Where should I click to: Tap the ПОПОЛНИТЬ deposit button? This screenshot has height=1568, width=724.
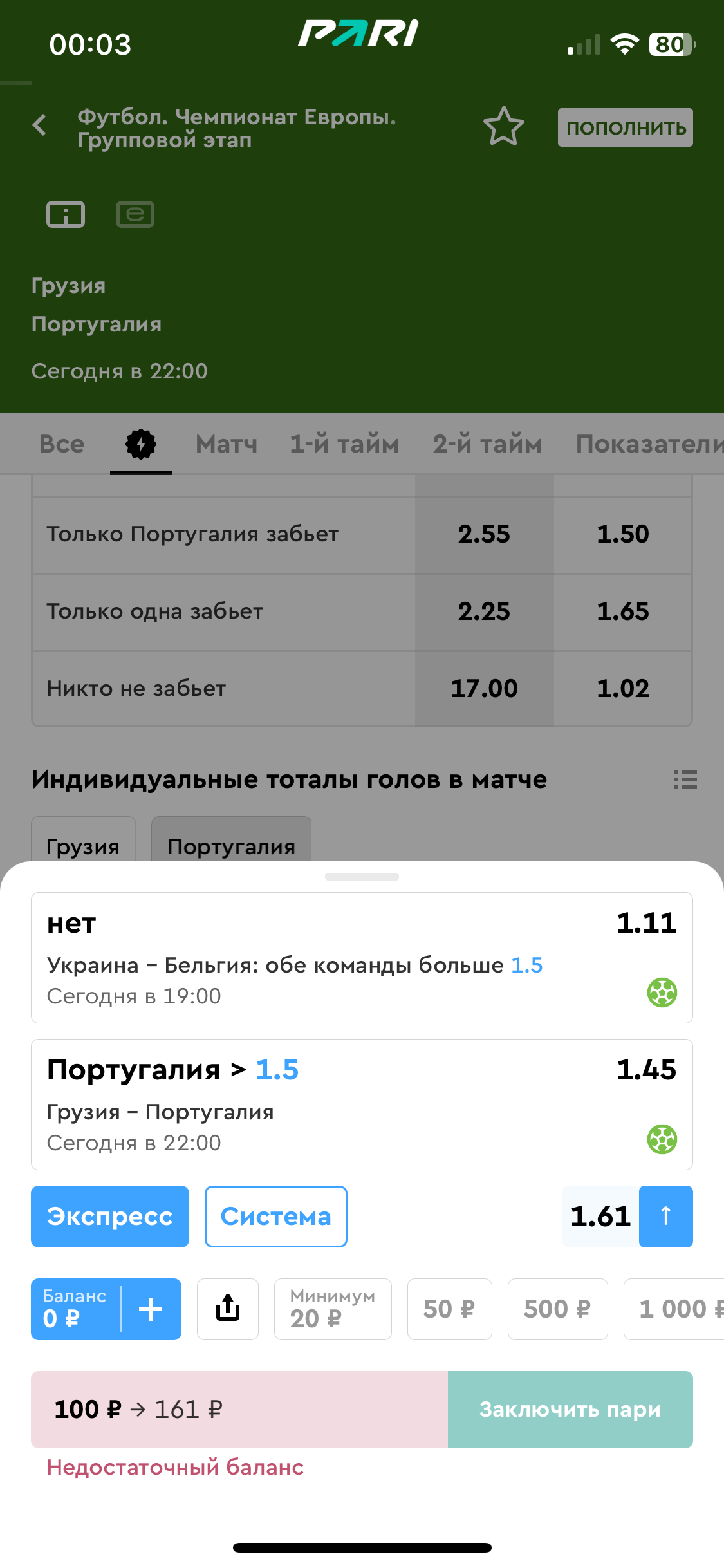pyautogui.click(x=625, y=127)
